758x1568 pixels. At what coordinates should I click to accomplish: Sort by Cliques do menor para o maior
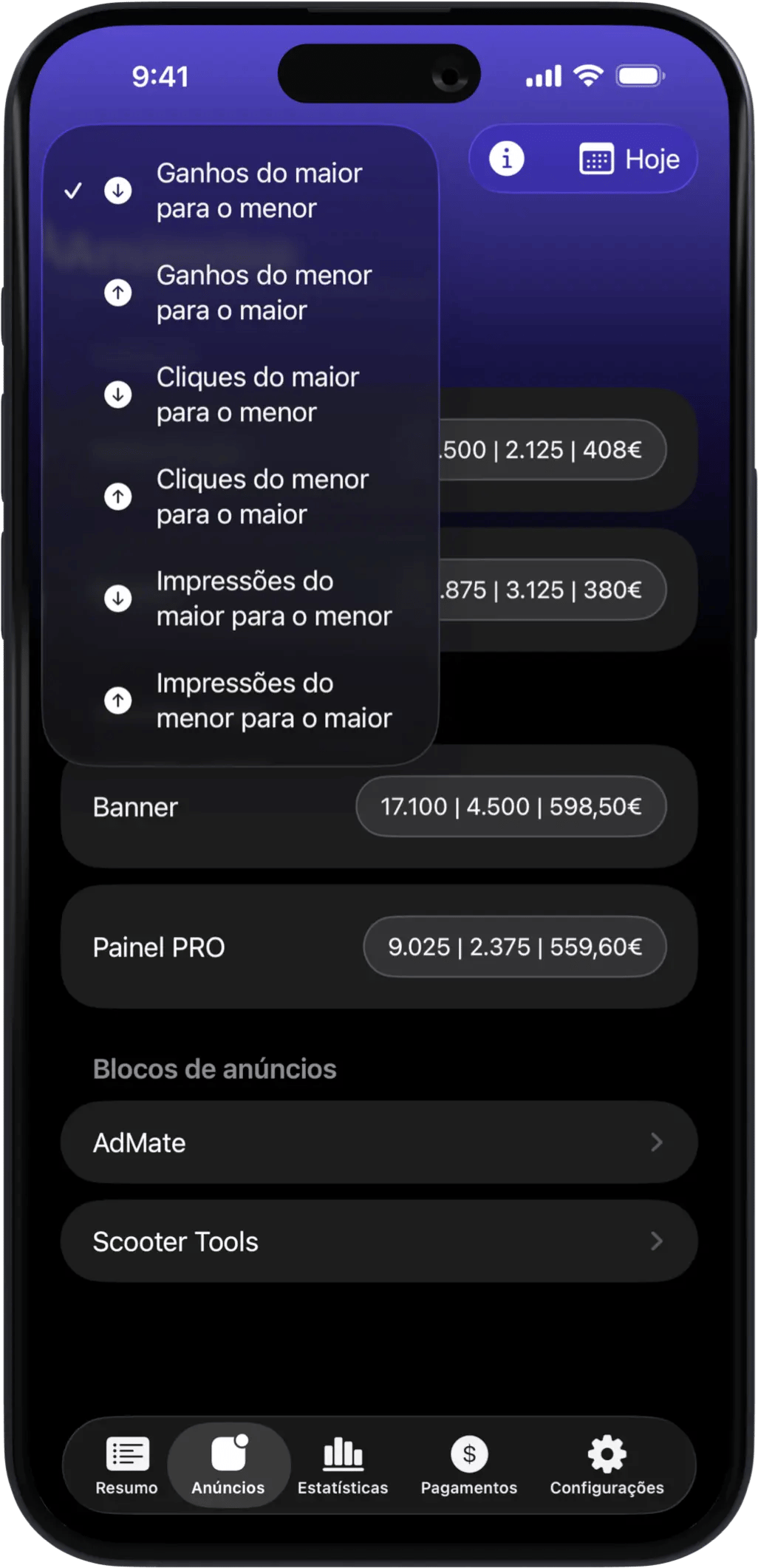240,497
